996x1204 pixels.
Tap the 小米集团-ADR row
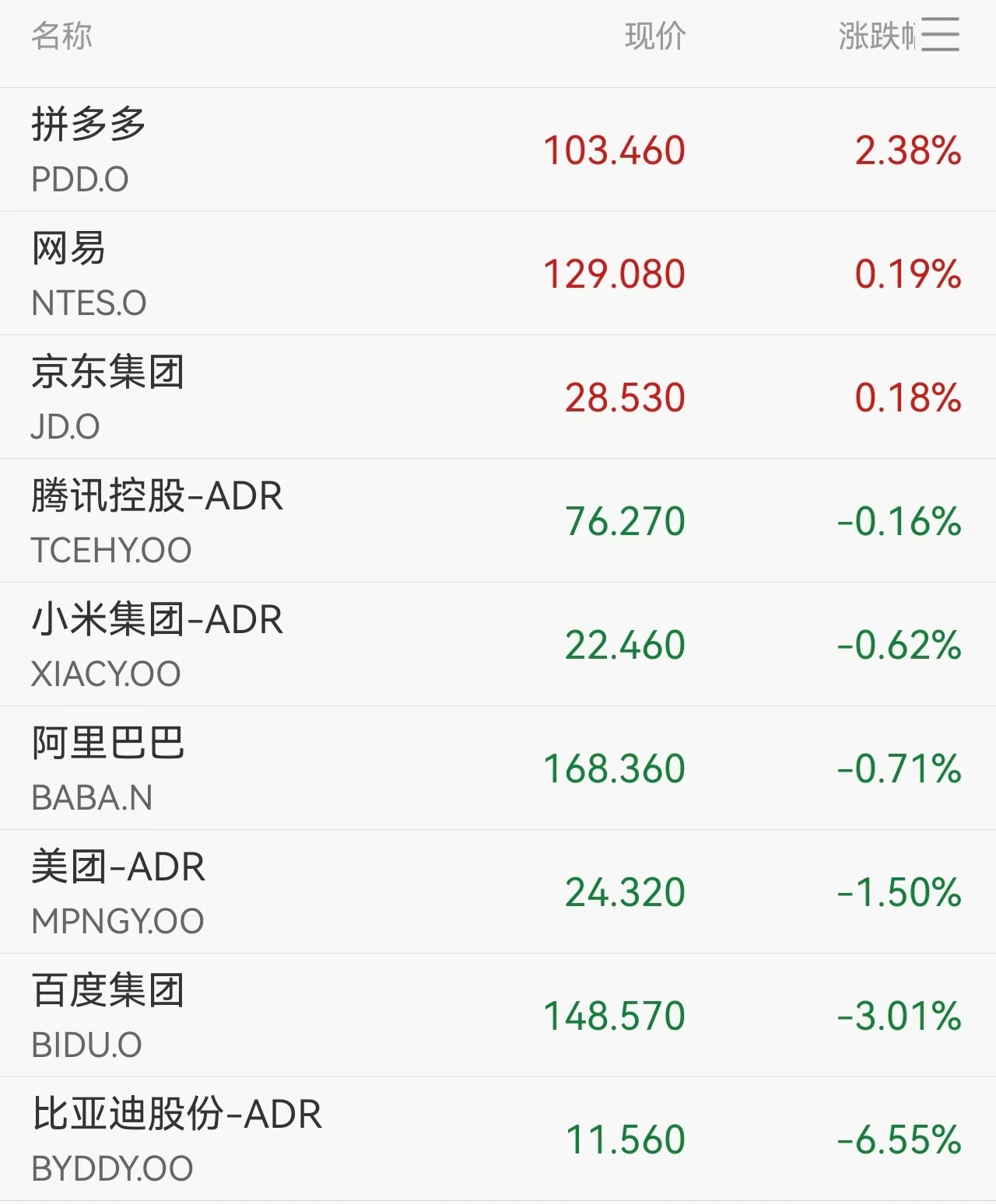coord(498,644)
